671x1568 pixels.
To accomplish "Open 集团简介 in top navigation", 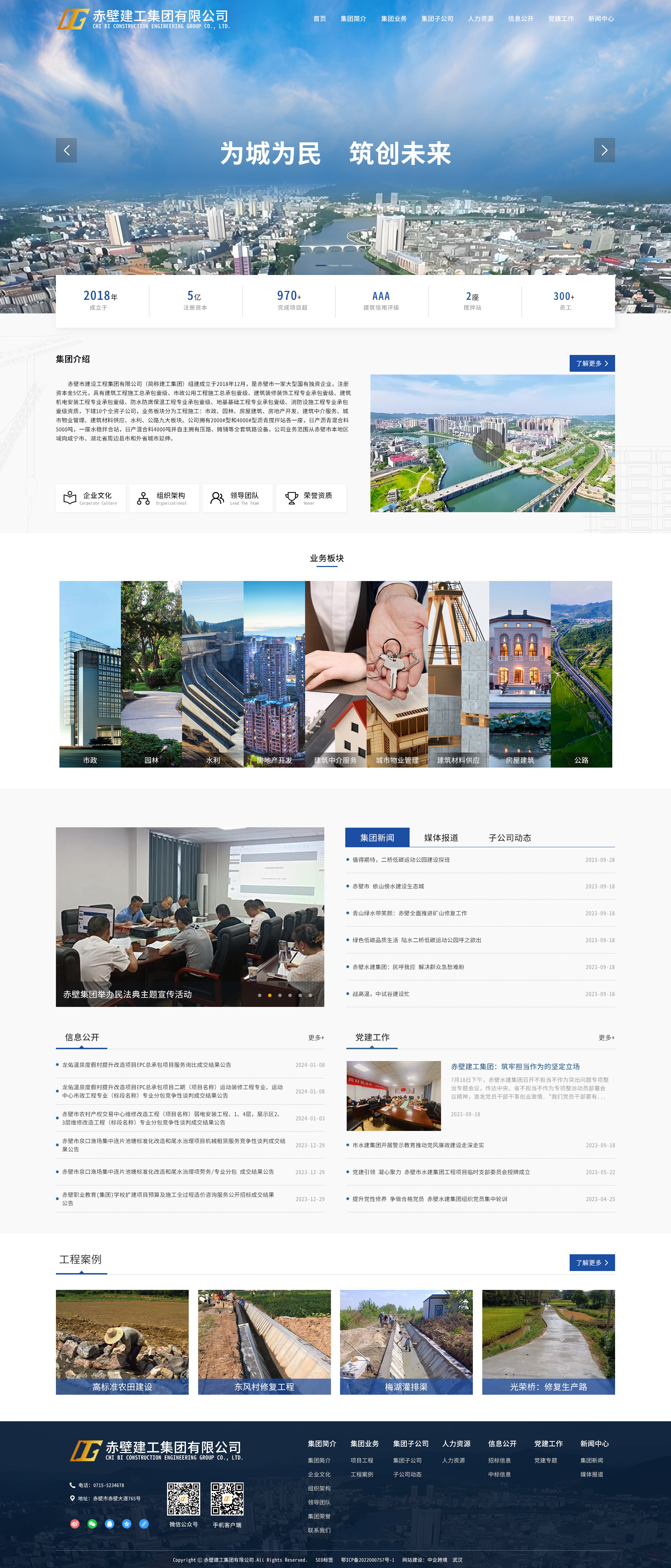I will pyautogui.click(x=353, y=19).
